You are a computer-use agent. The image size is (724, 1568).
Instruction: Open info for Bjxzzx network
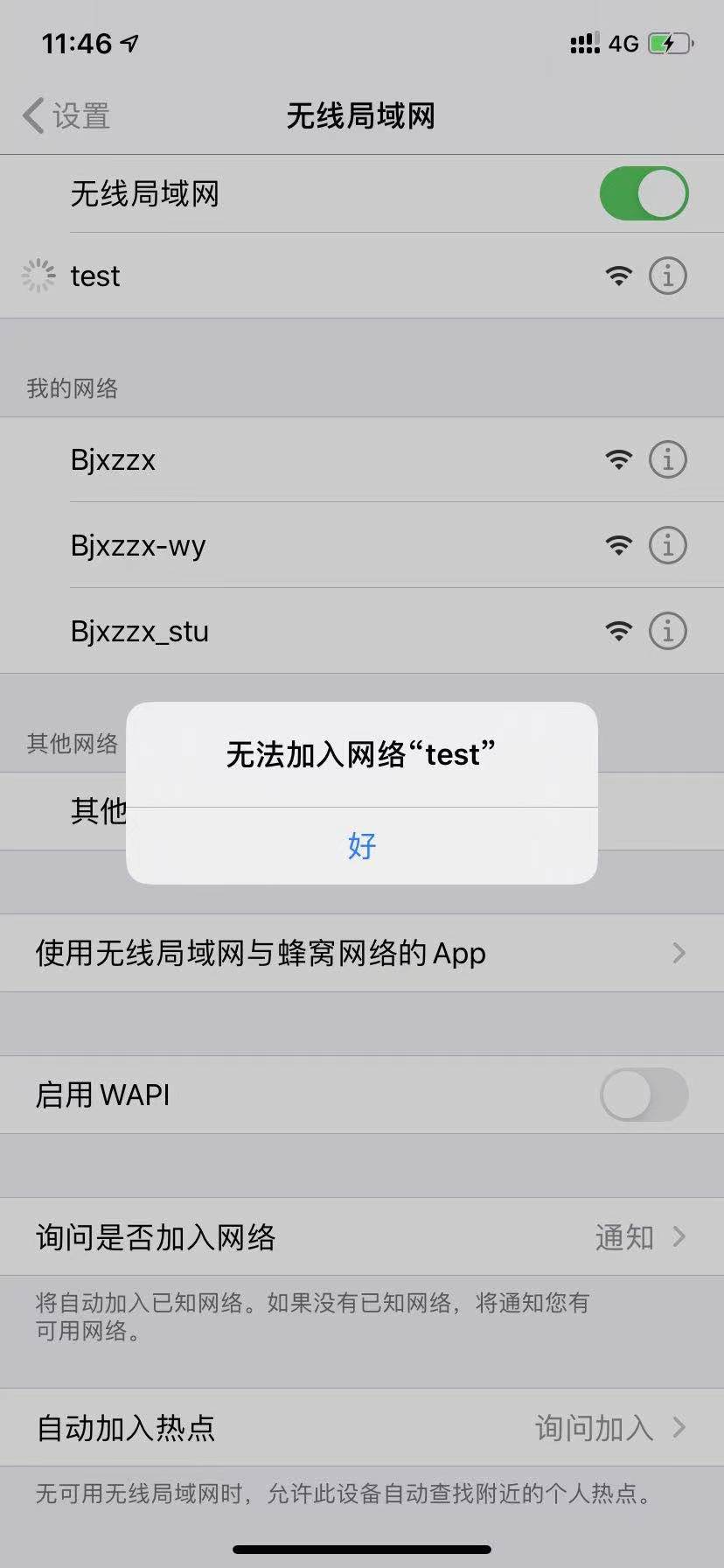point(667,459)
